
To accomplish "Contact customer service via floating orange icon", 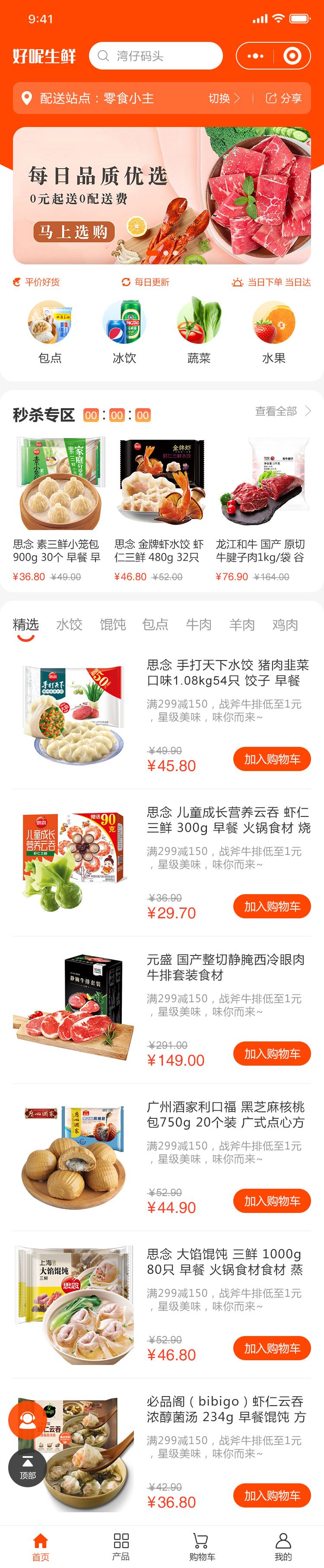I will pyautogui.click(x=27, y=1420).
